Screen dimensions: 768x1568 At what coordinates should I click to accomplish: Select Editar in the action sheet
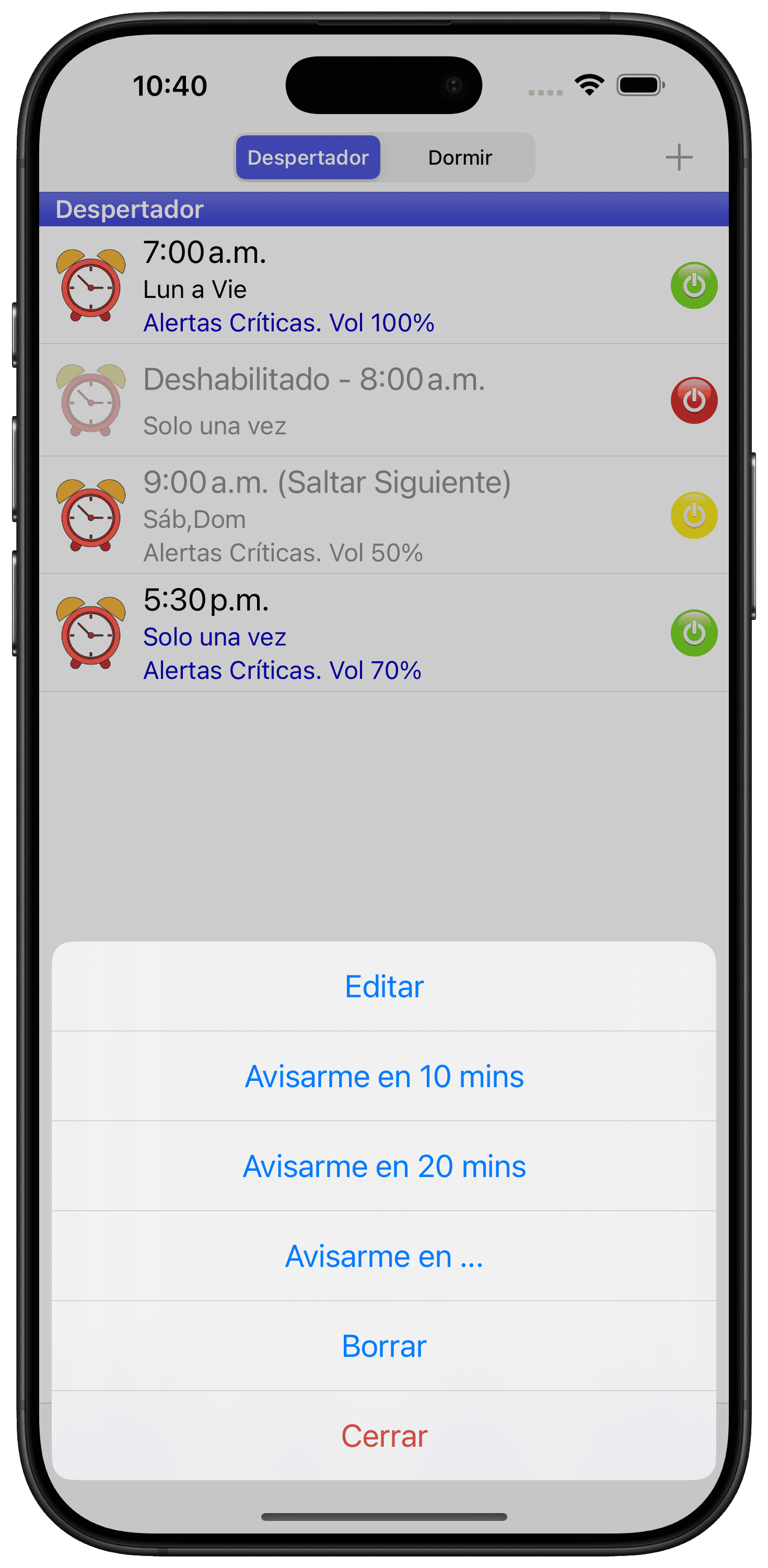click(384, 986)
